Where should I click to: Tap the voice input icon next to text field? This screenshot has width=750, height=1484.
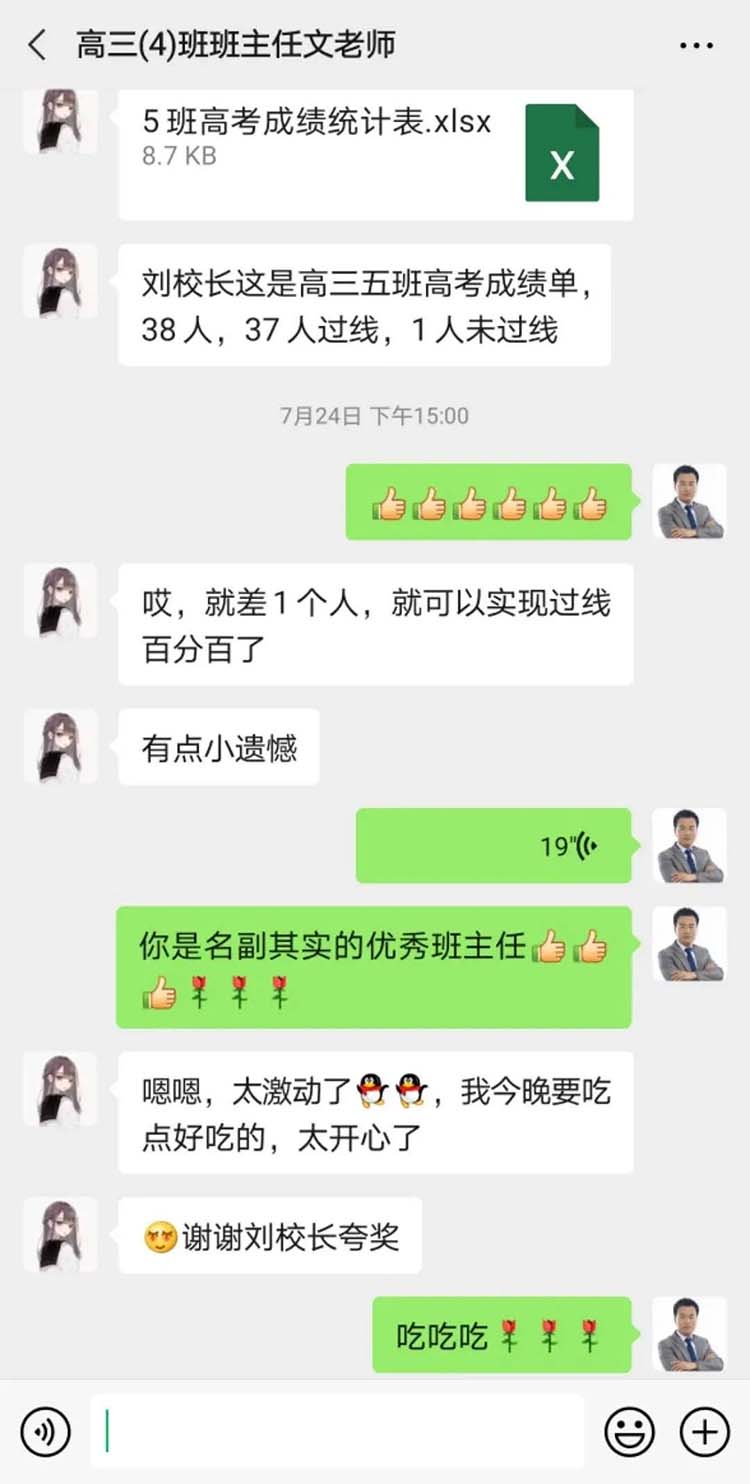click(45, 1432)
